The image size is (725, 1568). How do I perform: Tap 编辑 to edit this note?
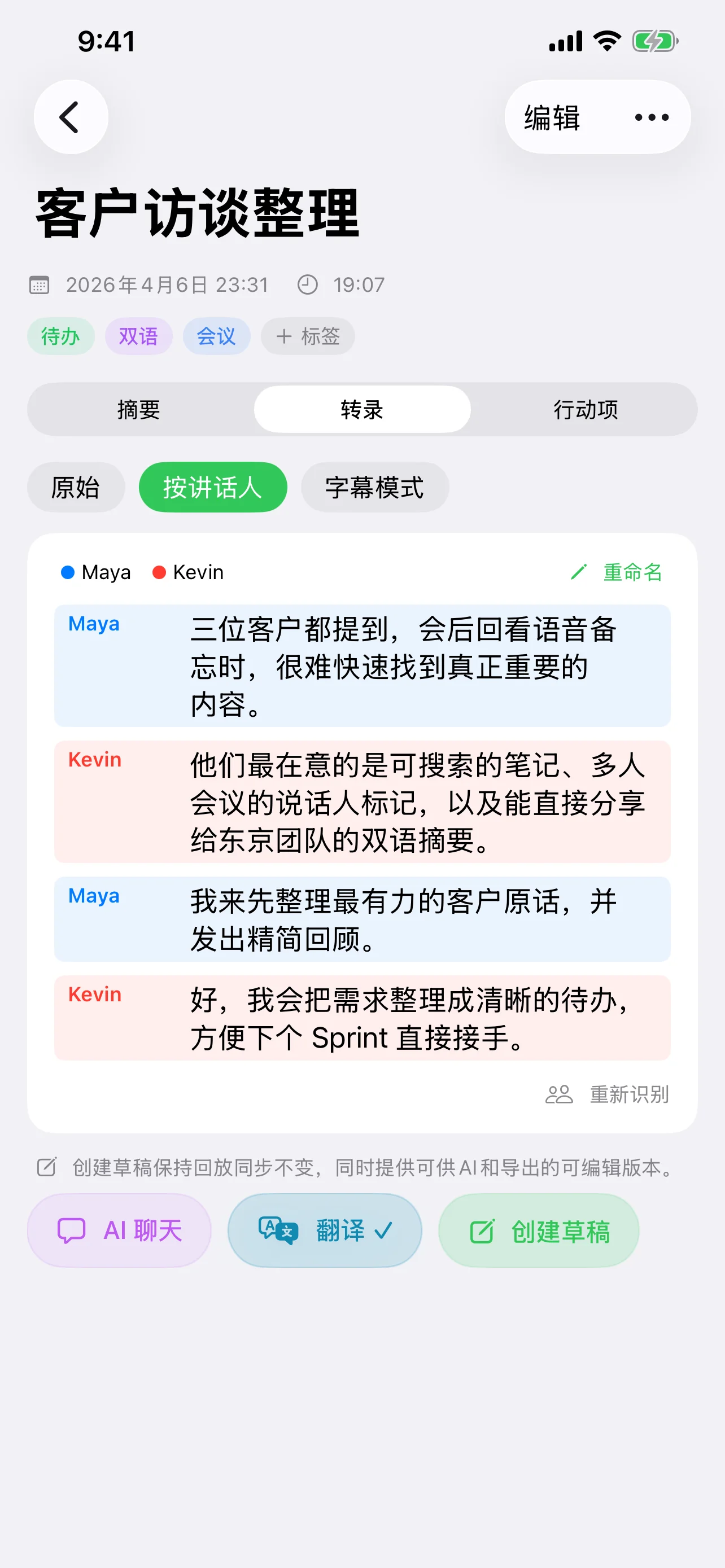[x=552, y=117]
